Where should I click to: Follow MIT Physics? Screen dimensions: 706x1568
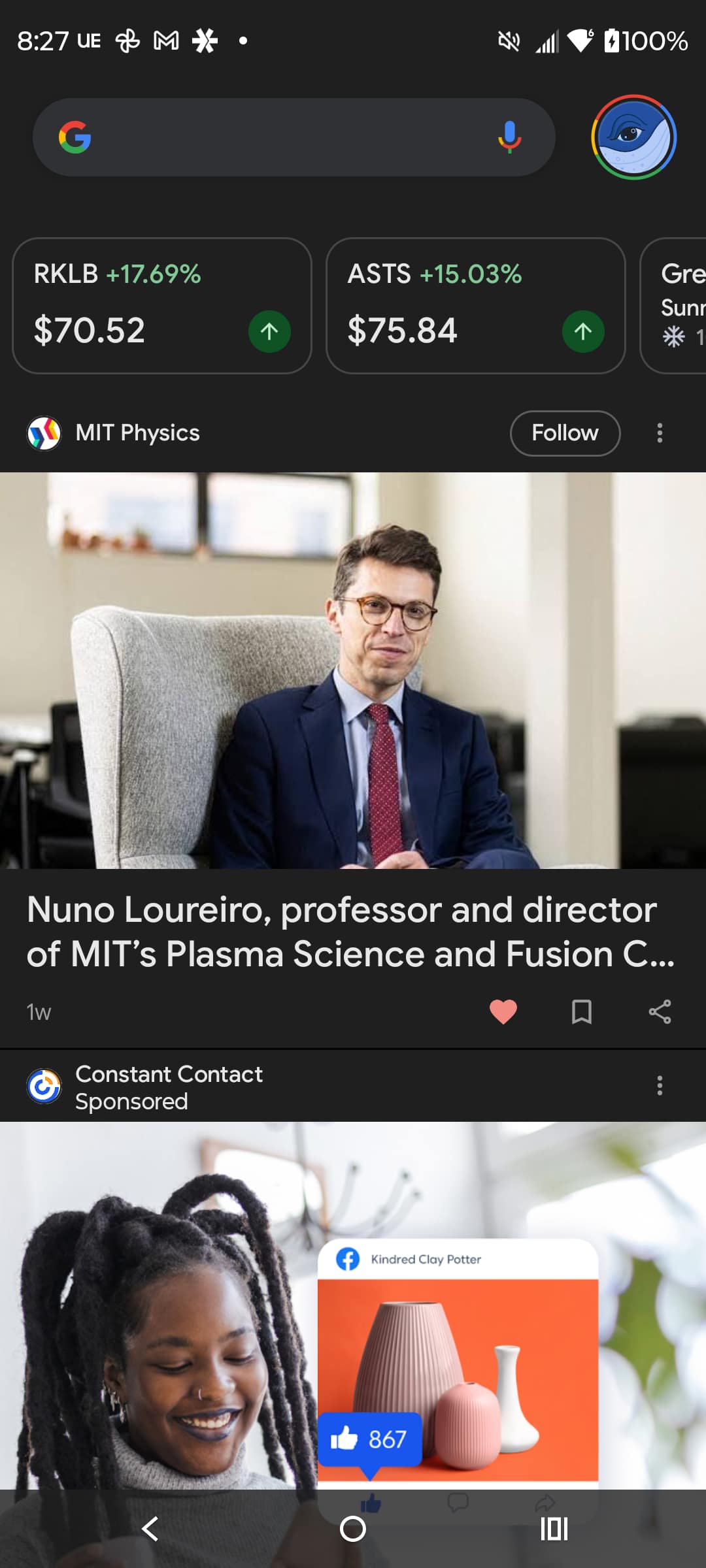click(565, 433)
